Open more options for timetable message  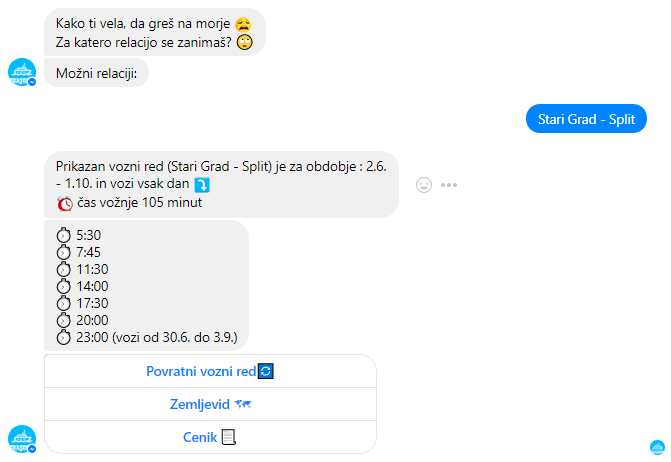pos(448,185)
